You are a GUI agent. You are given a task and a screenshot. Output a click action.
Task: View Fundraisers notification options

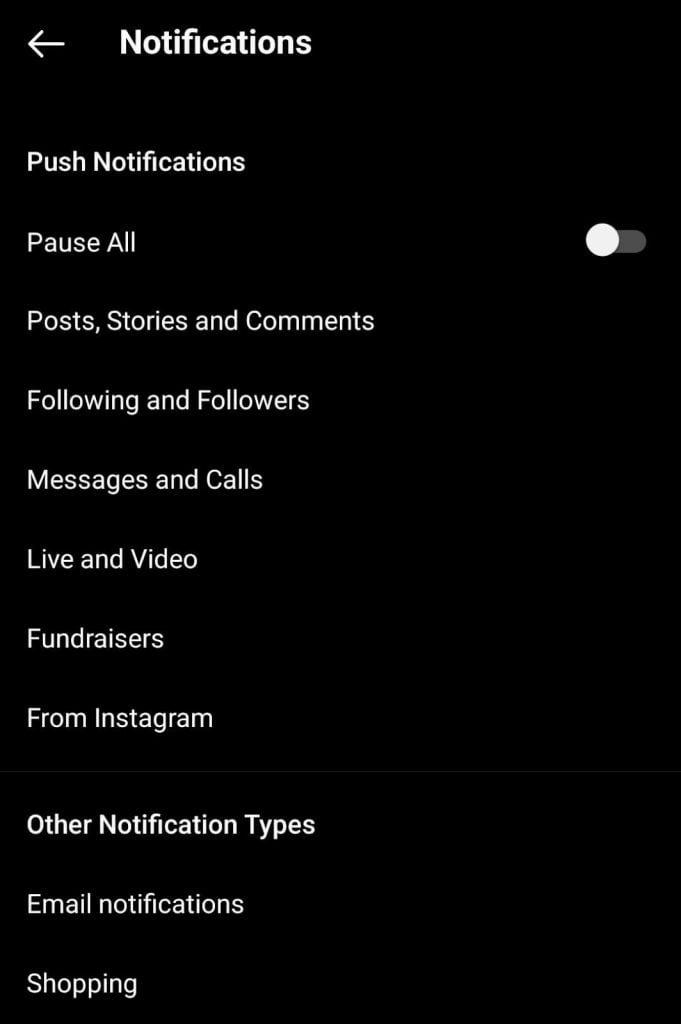click(x=95, y=638)
